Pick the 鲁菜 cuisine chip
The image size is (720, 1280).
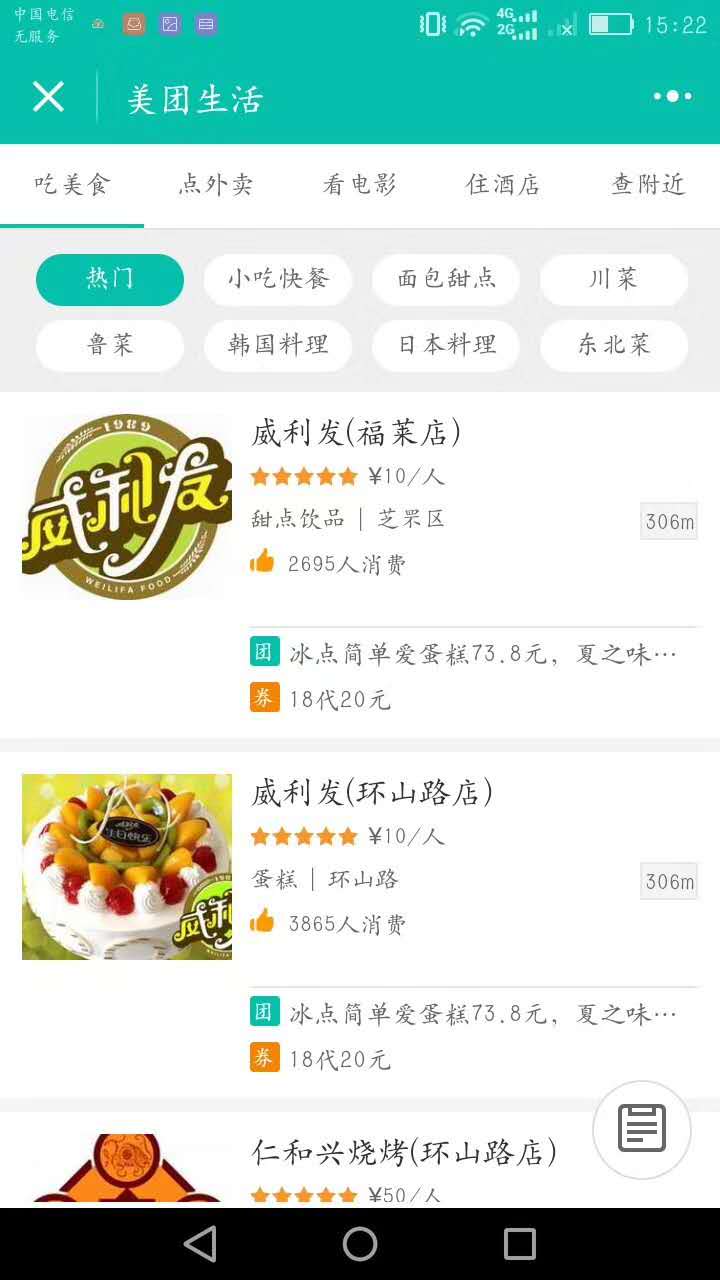point(110,345)
